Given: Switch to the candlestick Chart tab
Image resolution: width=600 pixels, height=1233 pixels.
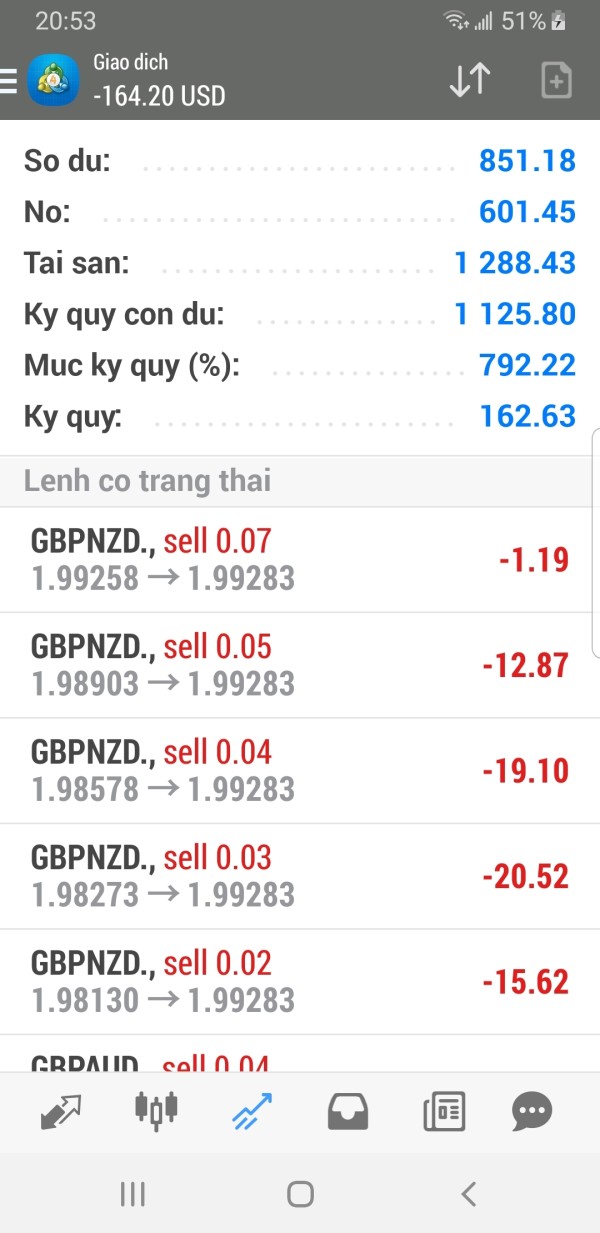Looking at the screenshot, I should pos(156,1109).
